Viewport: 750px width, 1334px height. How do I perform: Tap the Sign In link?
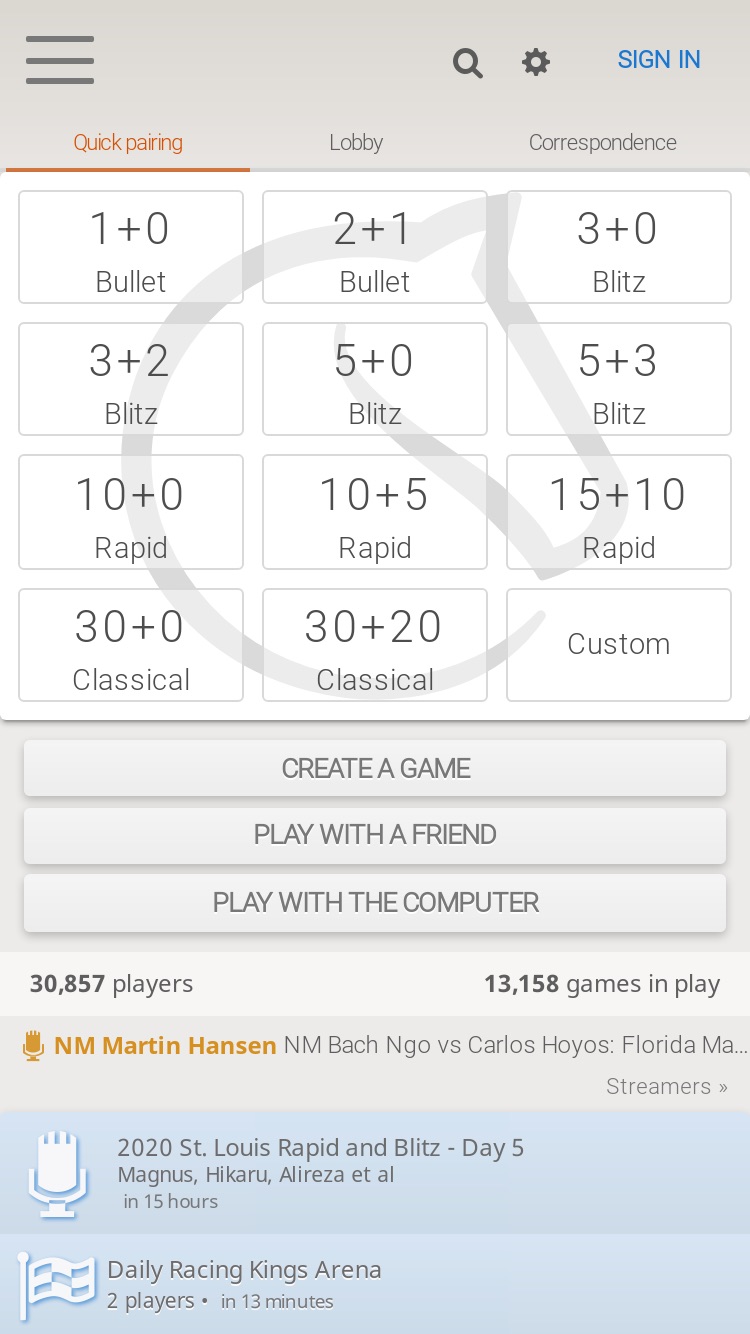coord(659,60)
